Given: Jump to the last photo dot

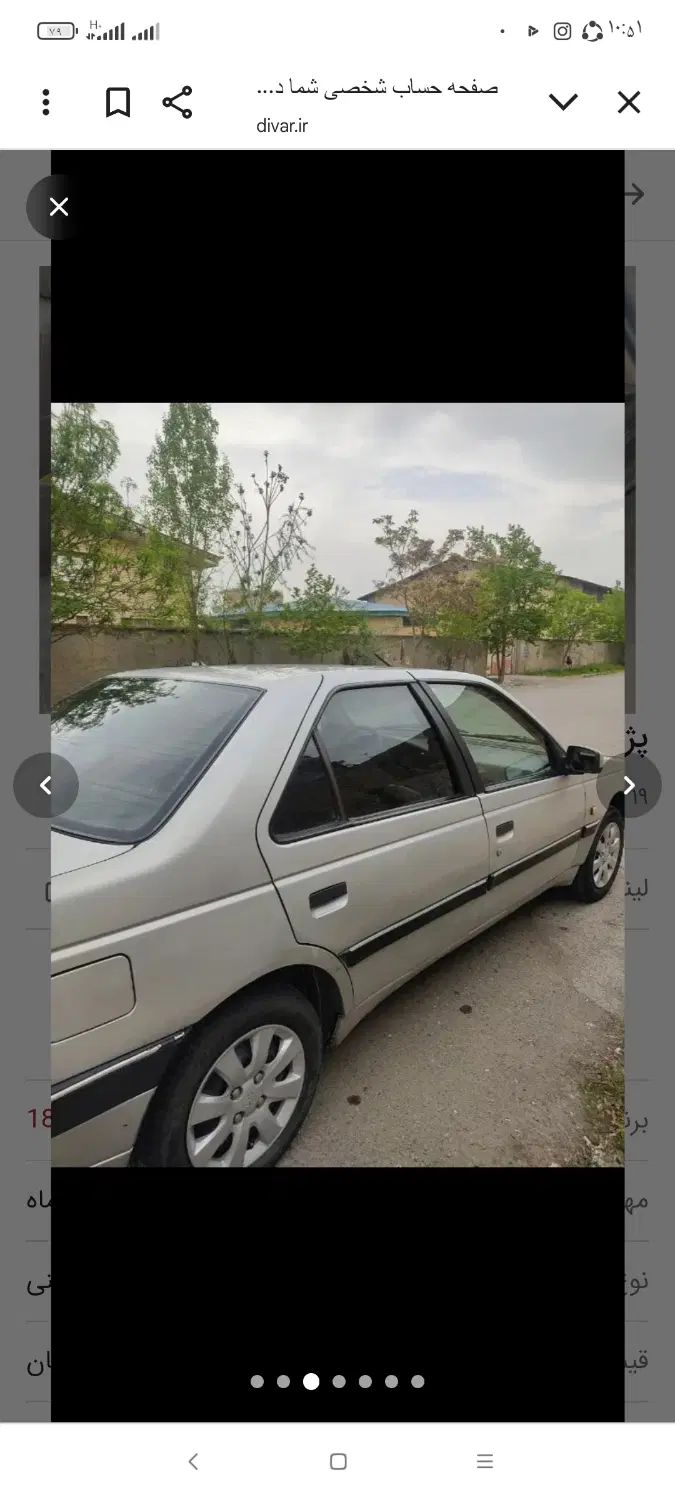Looking at the screenshot, I should click(x=418, y=1381).
